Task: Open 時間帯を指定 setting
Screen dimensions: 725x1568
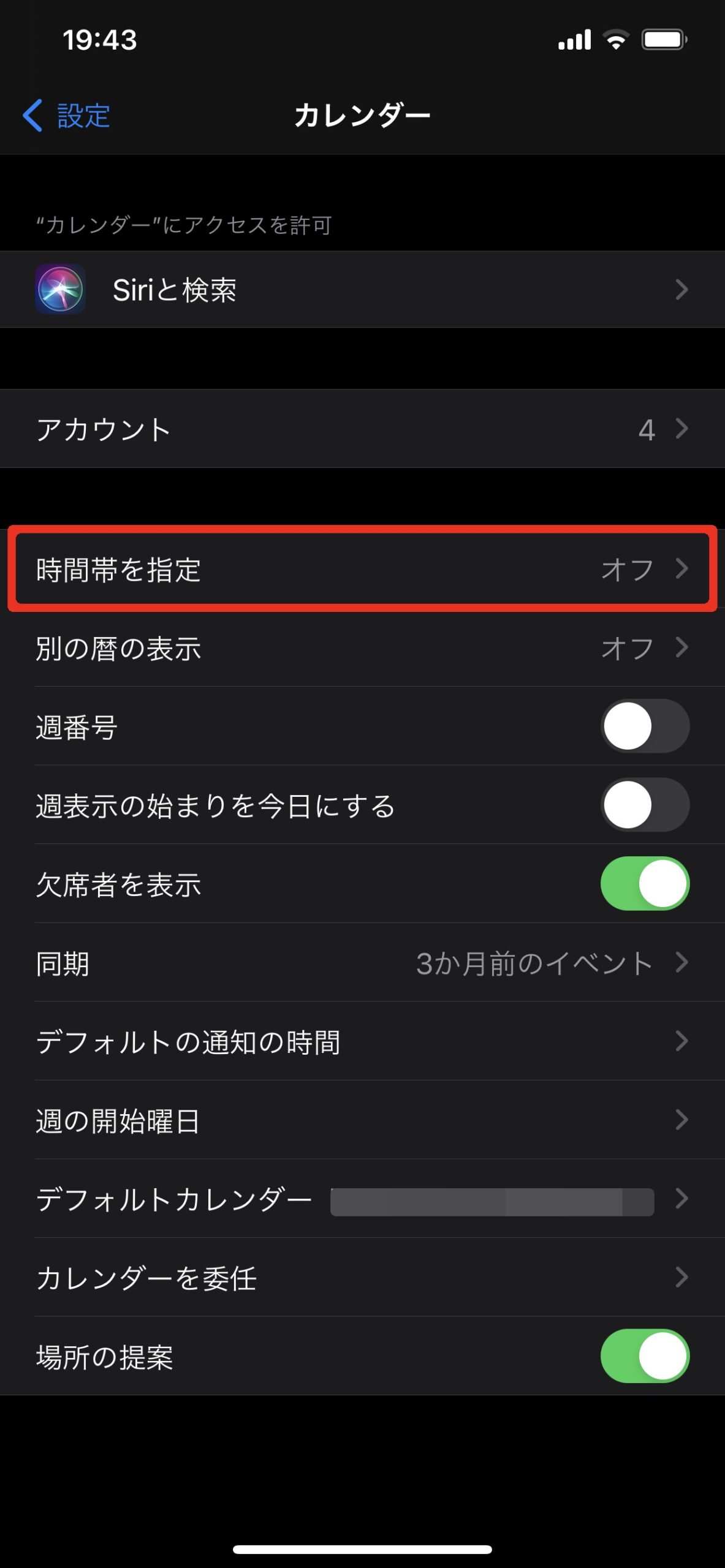Action: tap(362, 569)
